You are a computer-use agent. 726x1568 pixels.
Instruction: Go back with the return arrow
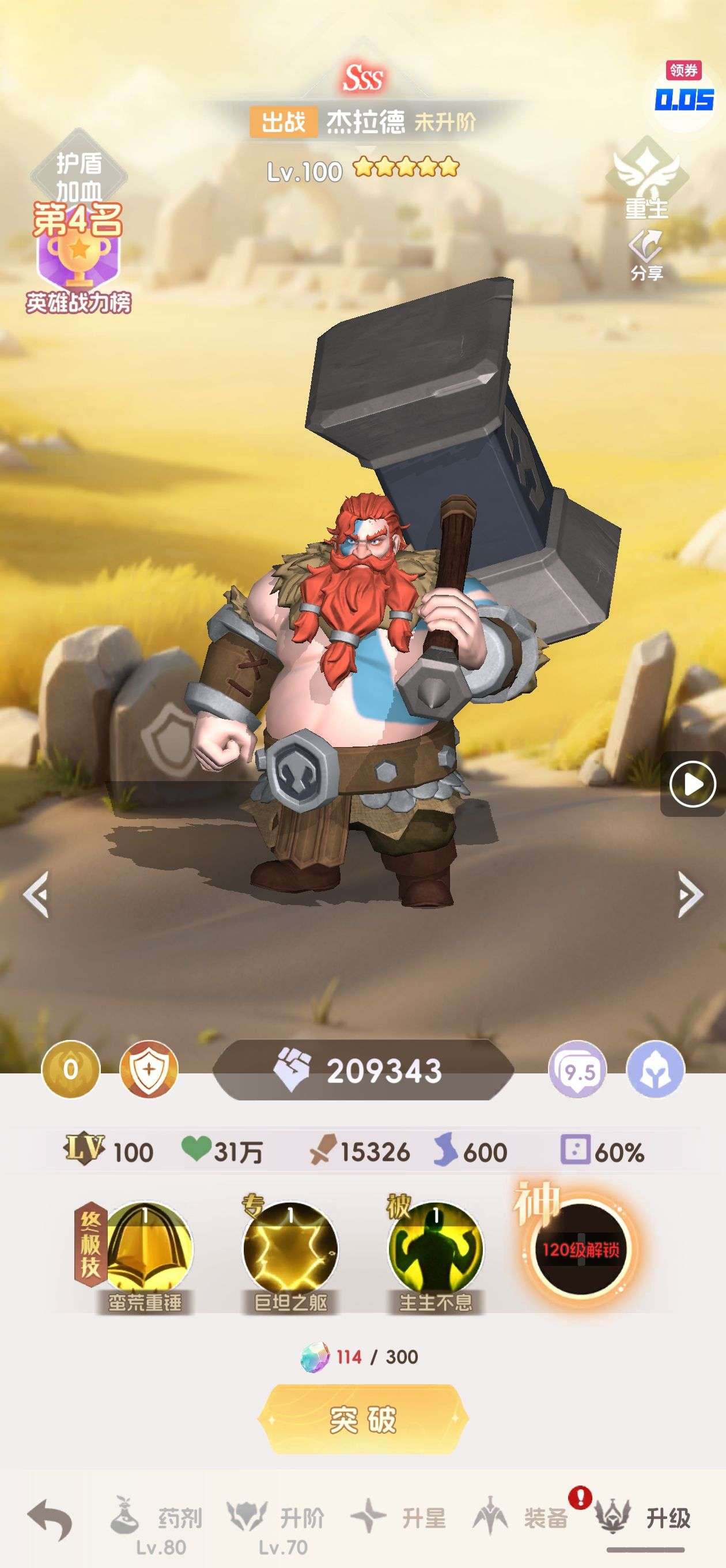pos(50,1520)
